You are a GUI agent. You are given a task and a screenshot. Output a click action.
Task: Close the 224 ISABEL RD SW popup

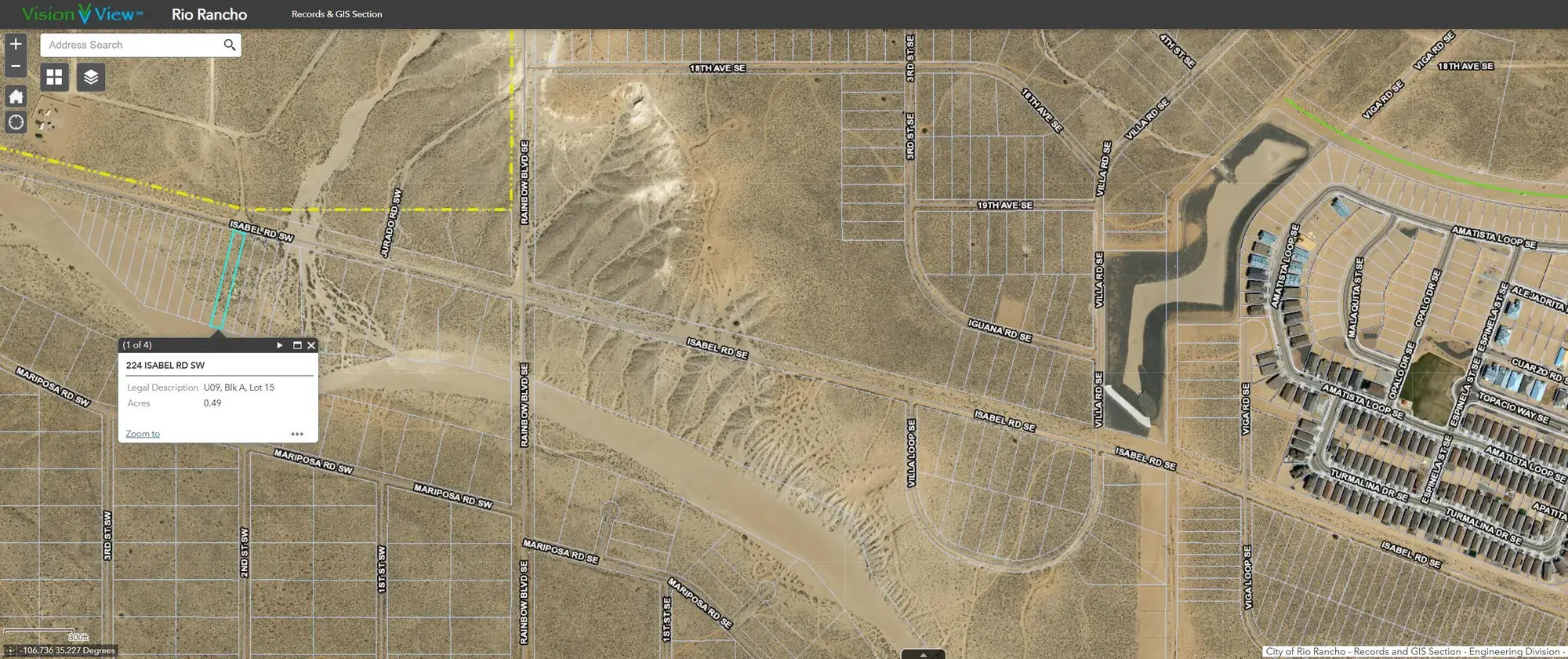pyautogui.click(x=311, y=345)
